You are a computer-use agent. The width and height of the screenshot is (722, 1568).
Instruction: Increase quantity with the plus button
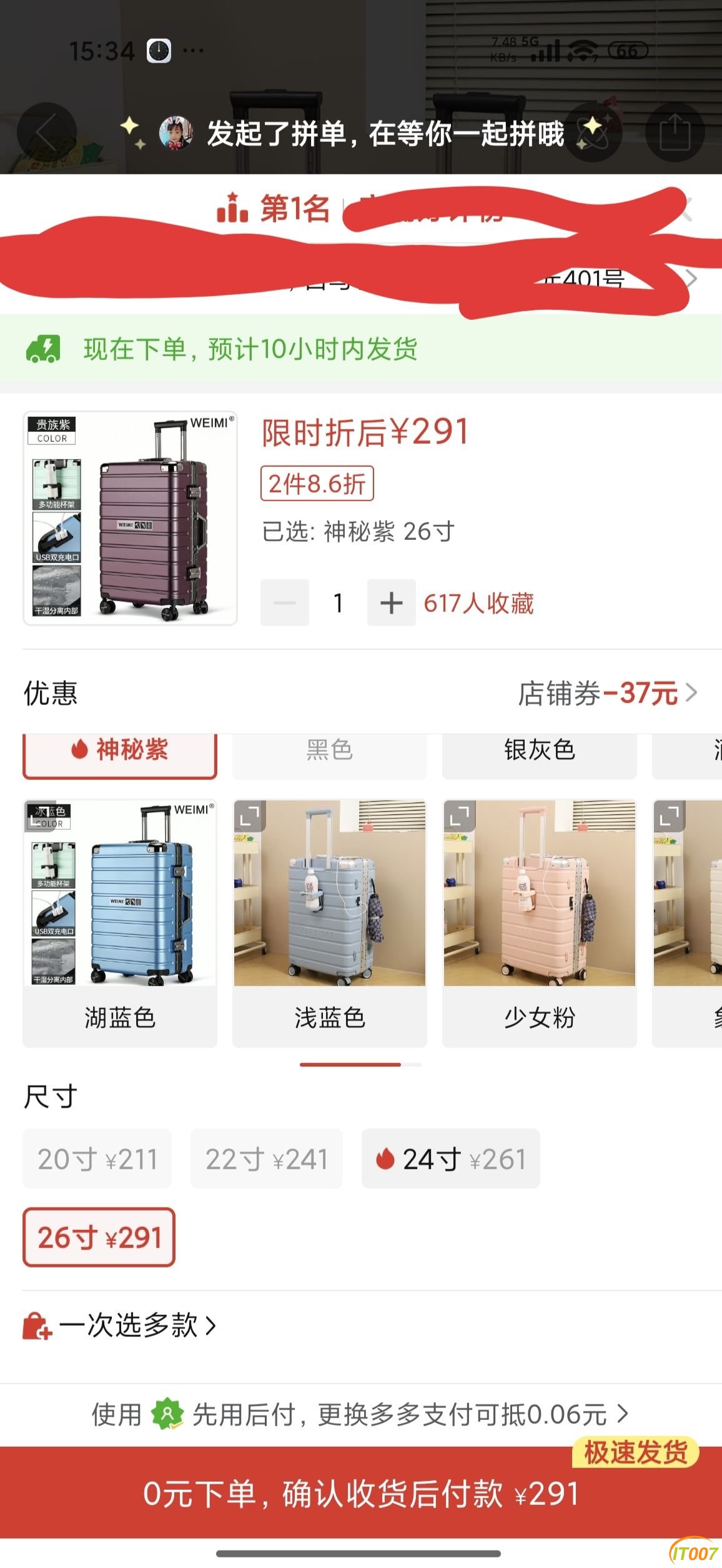click(x=391, y=602)
